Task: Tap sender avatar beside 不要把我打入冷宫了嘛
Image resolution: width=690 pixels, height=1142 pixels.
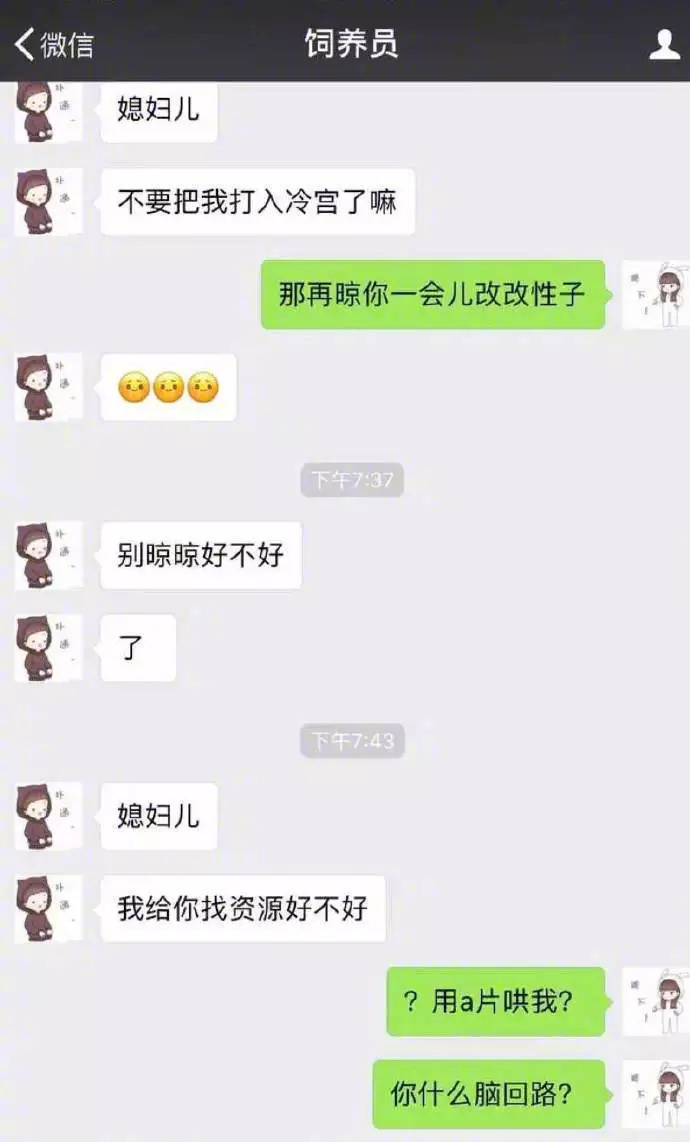Action: [49, 202]
